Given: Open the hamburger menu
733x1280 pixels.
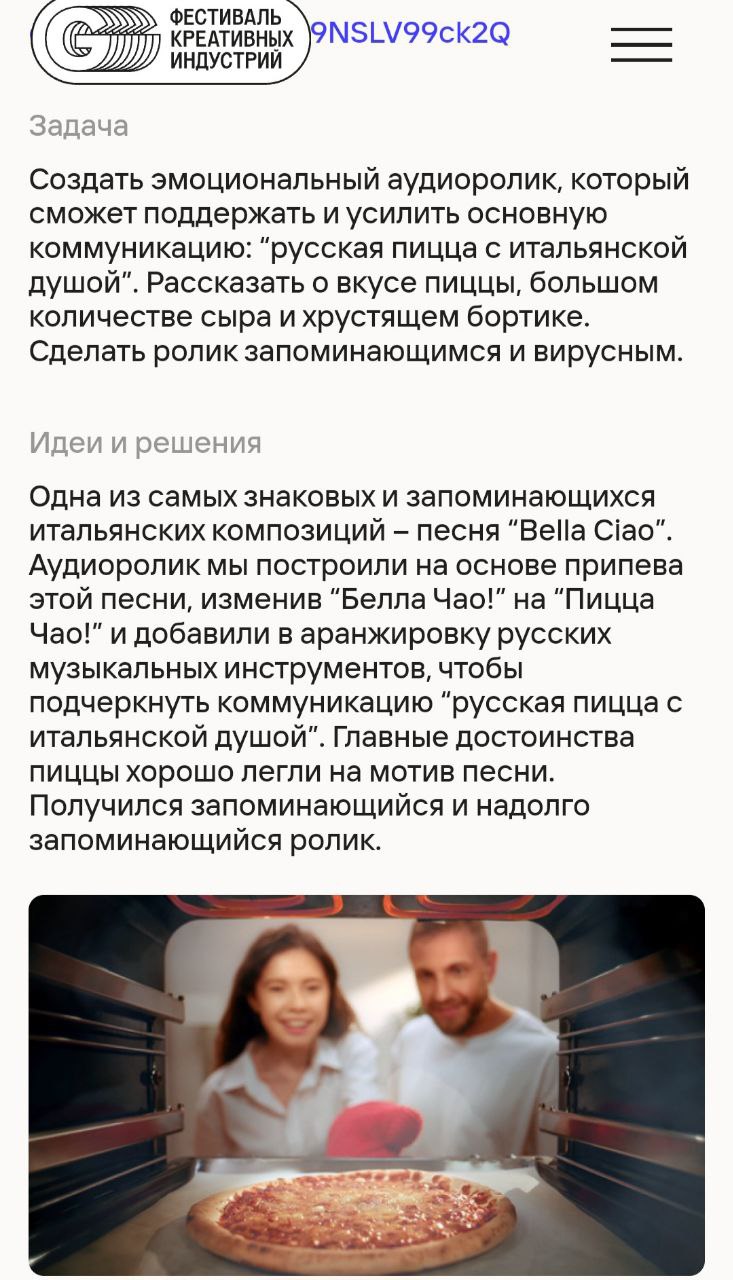Looking at the screenshot, I should (641, 44).
